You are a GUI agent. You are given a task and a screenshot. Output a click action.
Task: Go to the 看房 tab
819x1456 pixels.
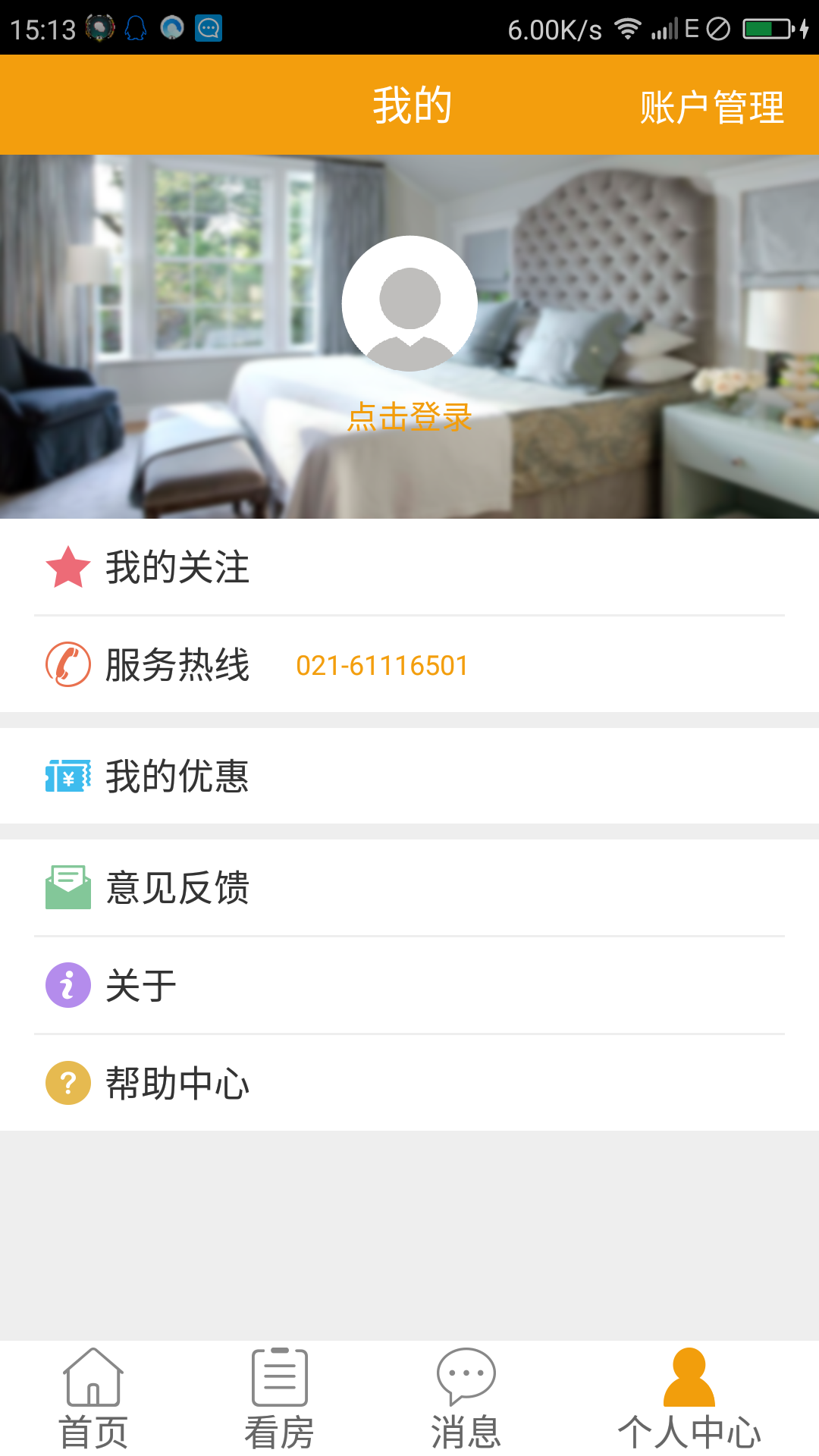click(279, 1399)
